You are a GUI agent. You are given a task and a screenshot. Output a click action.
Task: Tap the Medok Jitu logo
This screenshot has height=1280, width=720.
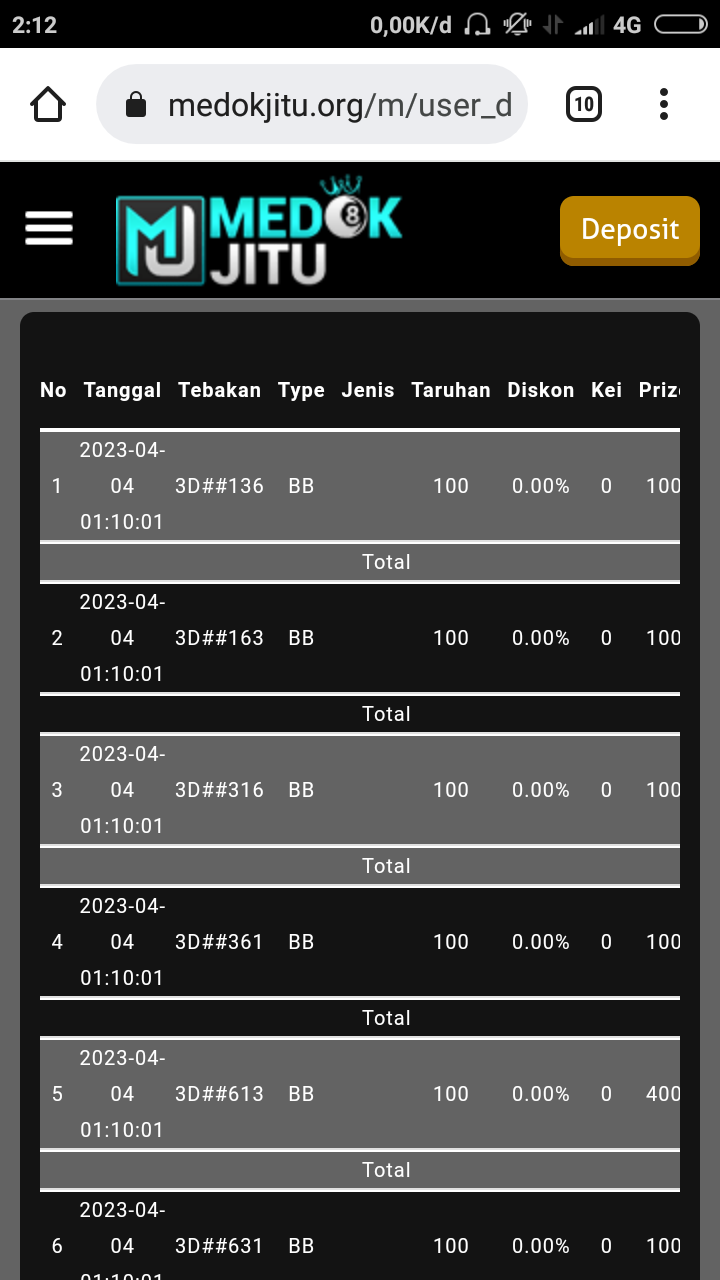coord(259,232)
